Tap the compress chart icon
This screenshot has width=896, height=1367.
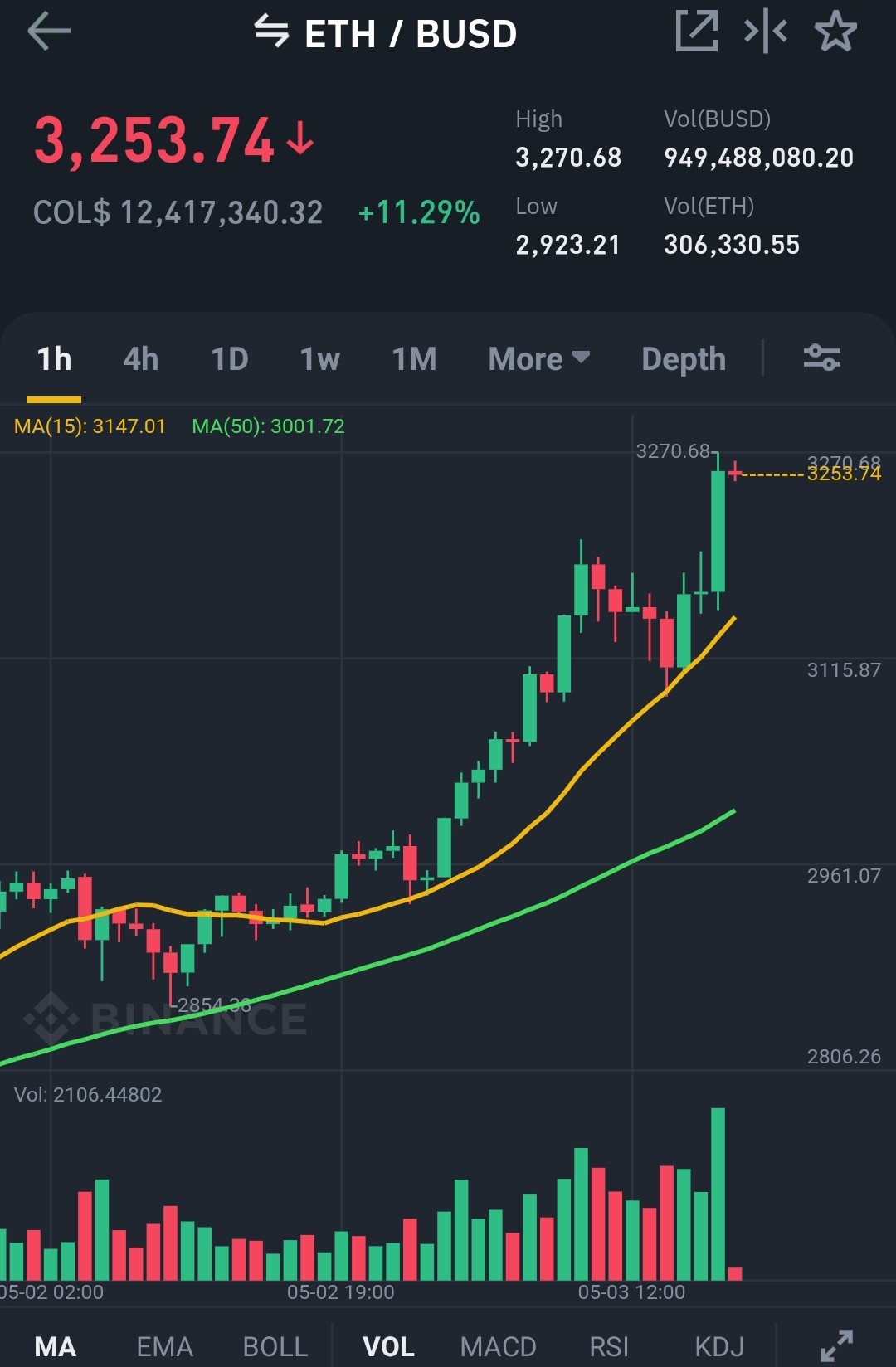pyautogui.click(x=766, y=32)
